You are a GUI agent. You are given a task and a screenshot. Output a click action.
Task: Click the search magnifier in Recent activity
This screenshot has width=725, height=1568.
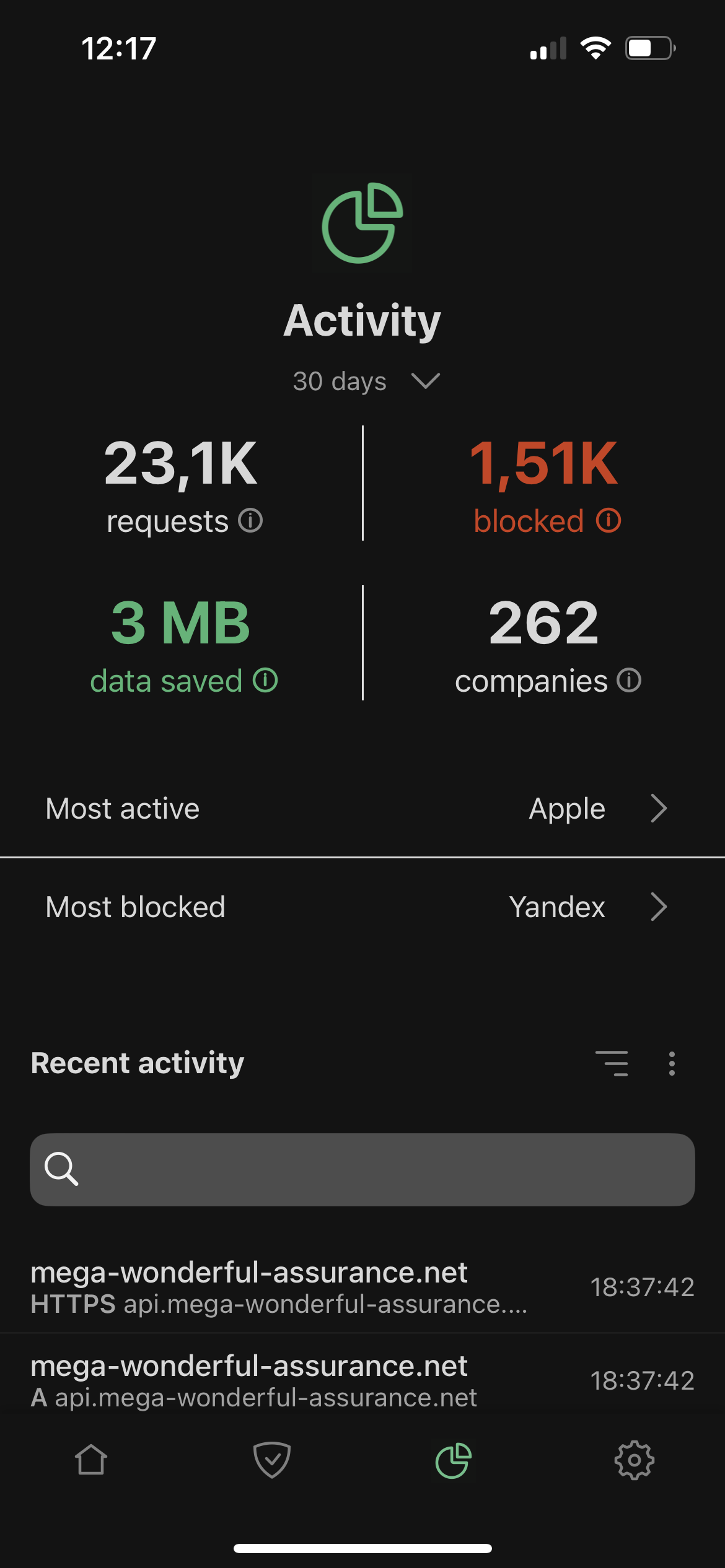click(x=61, y=1169)
